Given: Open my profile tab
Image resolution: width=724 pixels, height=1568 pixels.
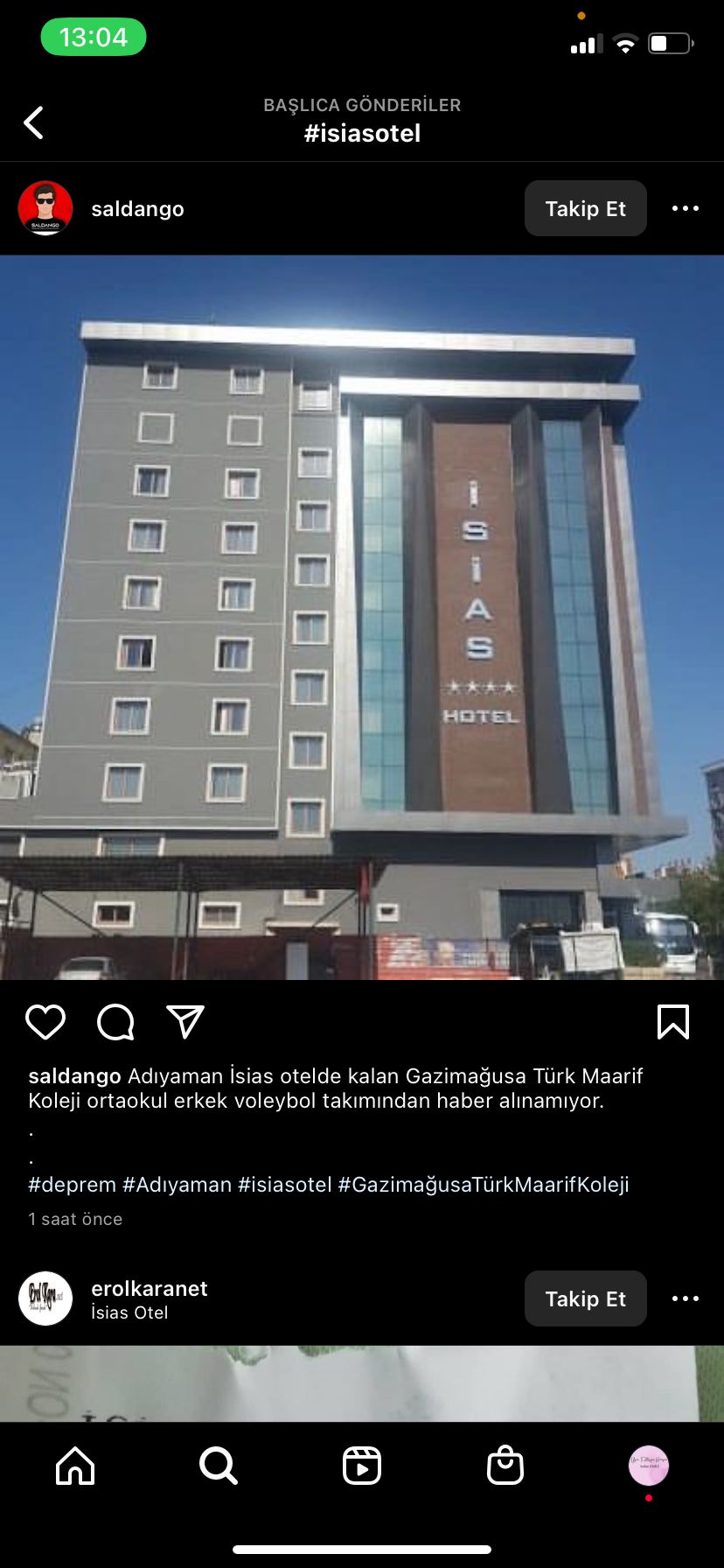Looking at the screenshot, I should click(x=648, y=1466).
